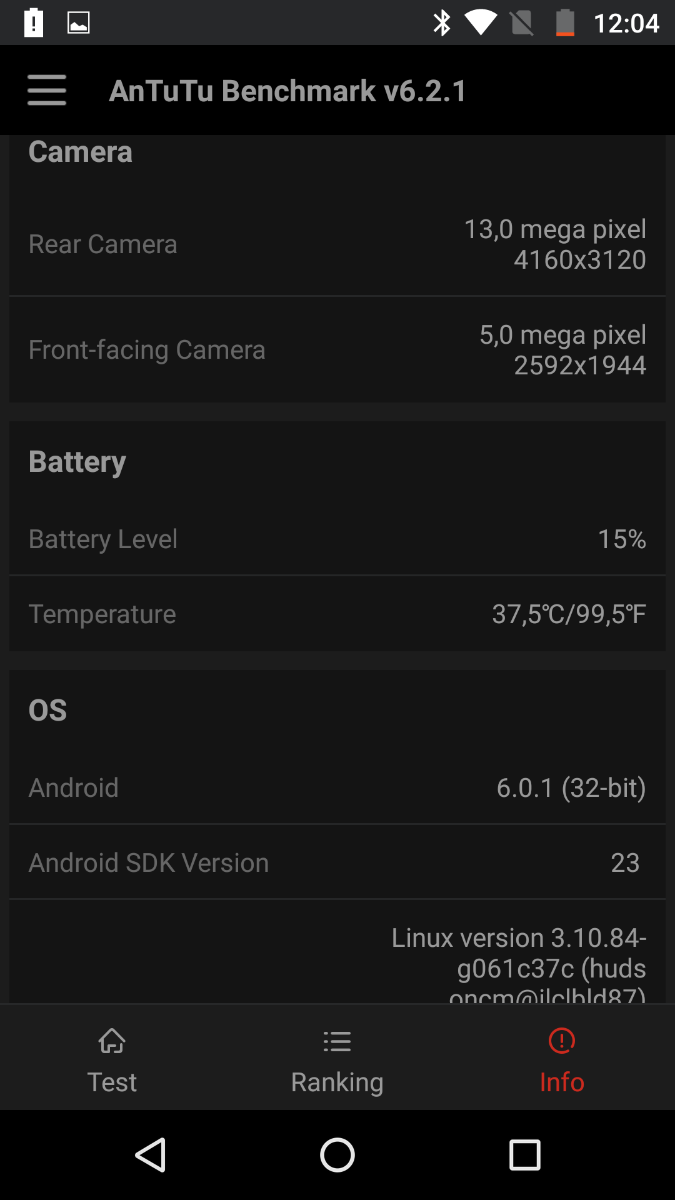
Task: Go back using the system back button
Action: click(x=150, y=1155)
